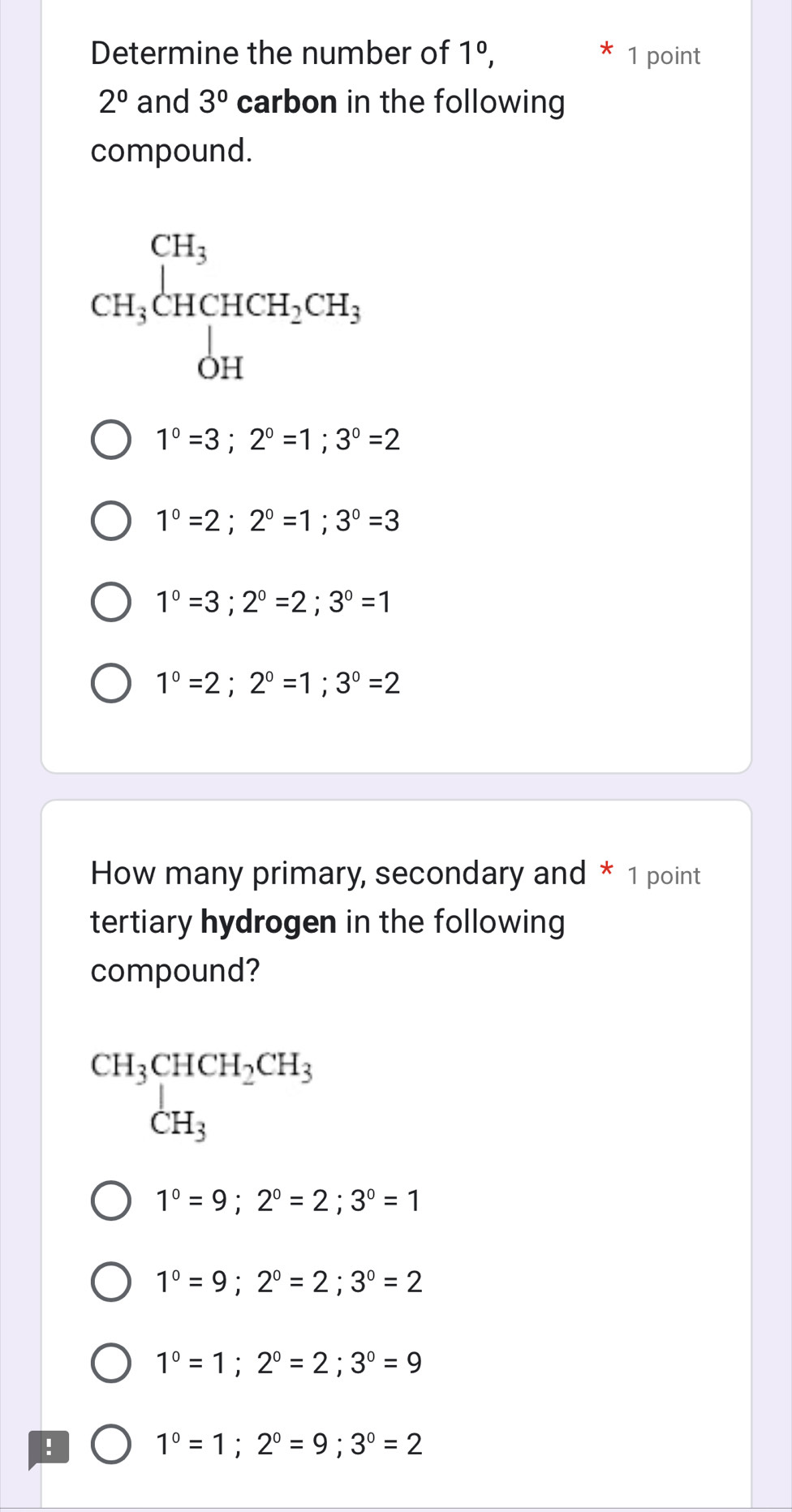Select answer 1°=2; 2°=1; 3°=2
The height and width of the screenshot is (1512, 792).
(x=110, y=683)
